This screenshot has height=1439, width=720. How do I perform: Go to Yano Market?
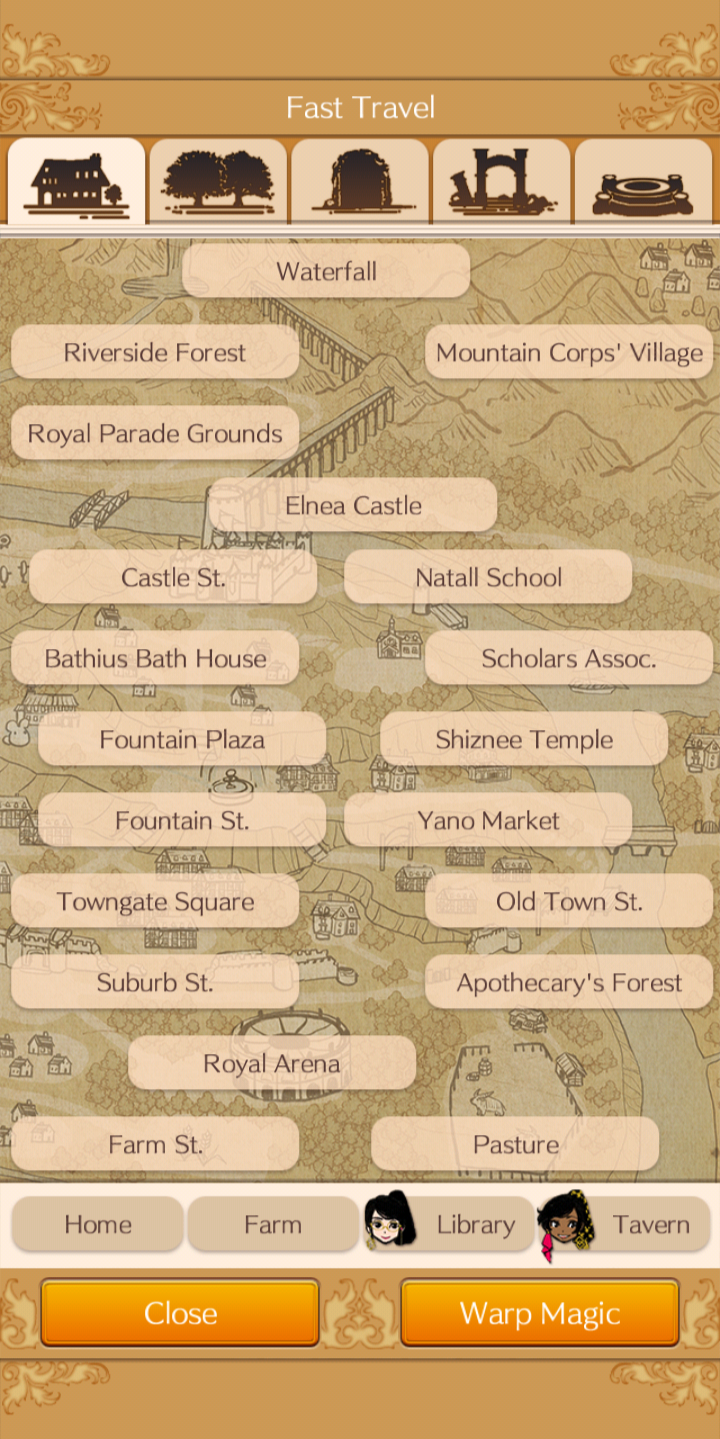[x=488, y=820]
